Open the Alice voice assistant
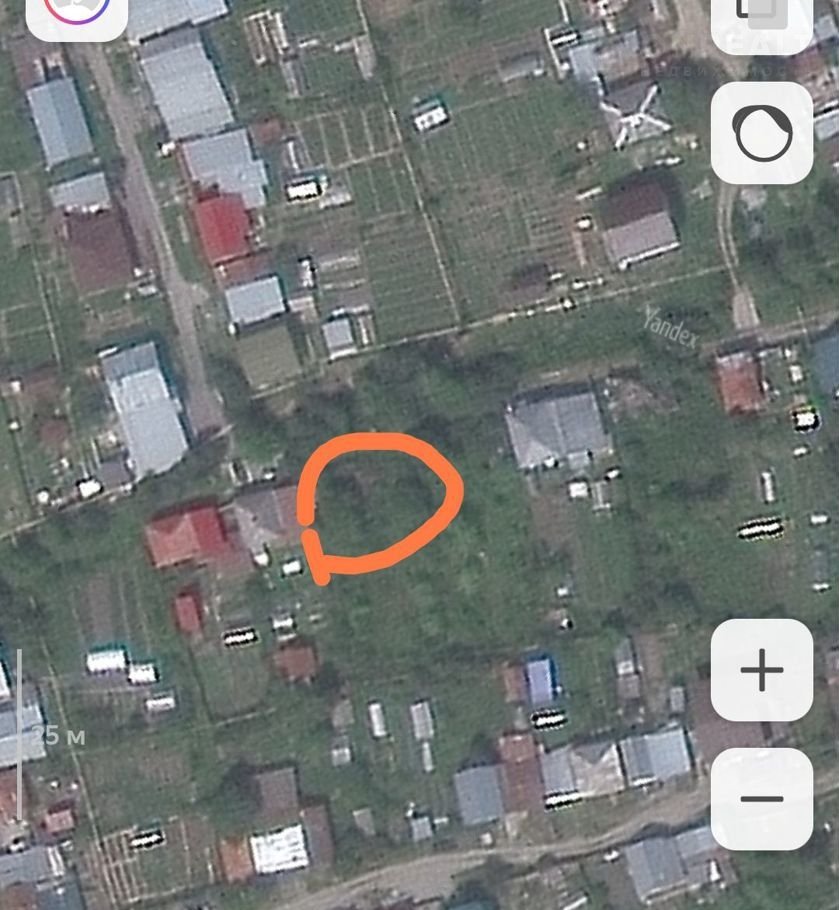 click(77, 14)
